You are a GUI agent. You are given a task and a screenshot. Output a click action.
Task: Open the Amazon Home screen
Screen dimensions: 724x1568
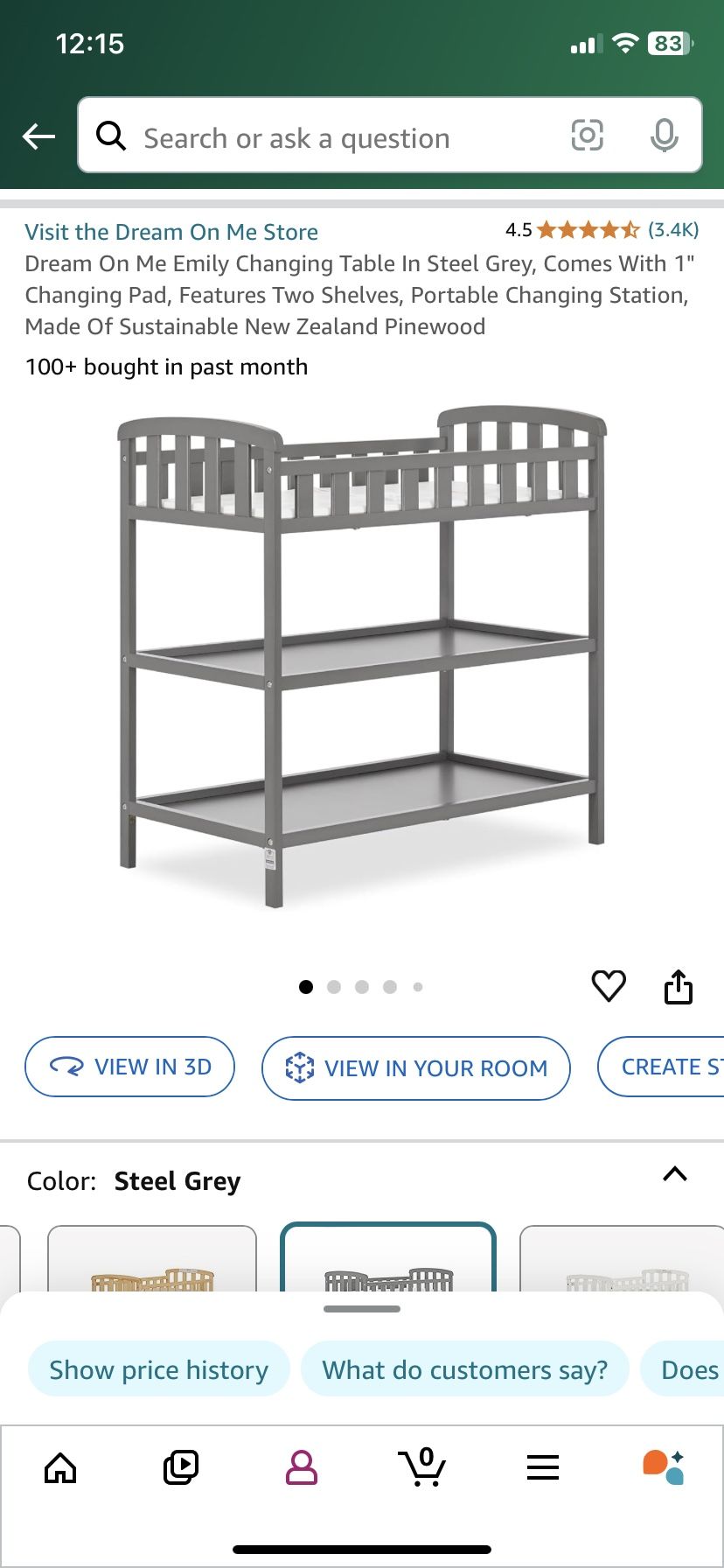60,1468
